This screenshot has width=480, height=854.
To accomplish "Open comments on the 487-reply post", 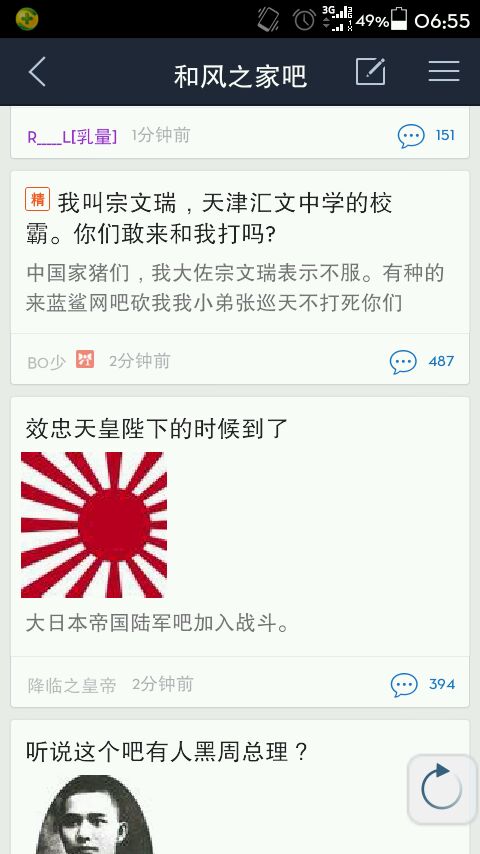I will pos(421,362).
